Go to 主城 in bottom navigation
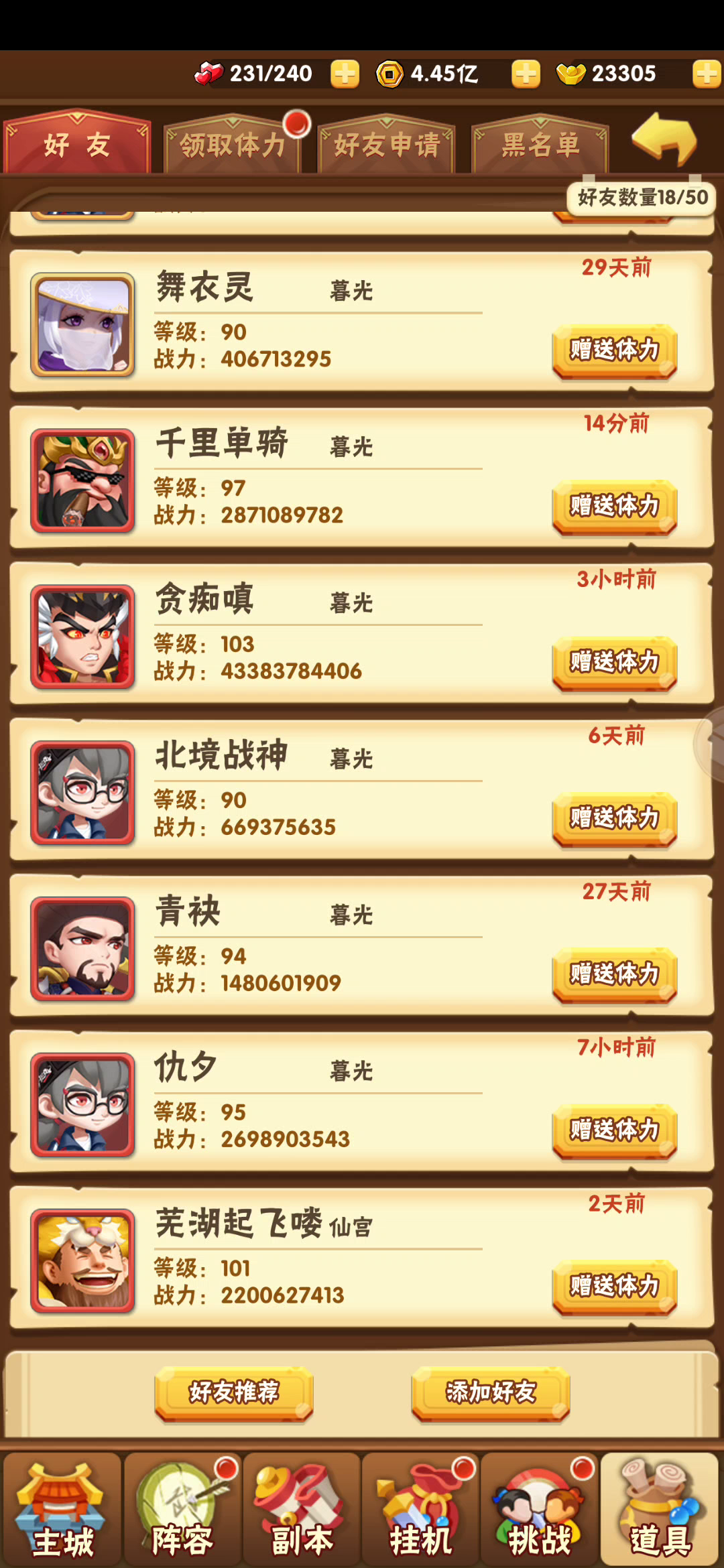This screenshot has width=724, height=1568. [x=62, y=1509]
